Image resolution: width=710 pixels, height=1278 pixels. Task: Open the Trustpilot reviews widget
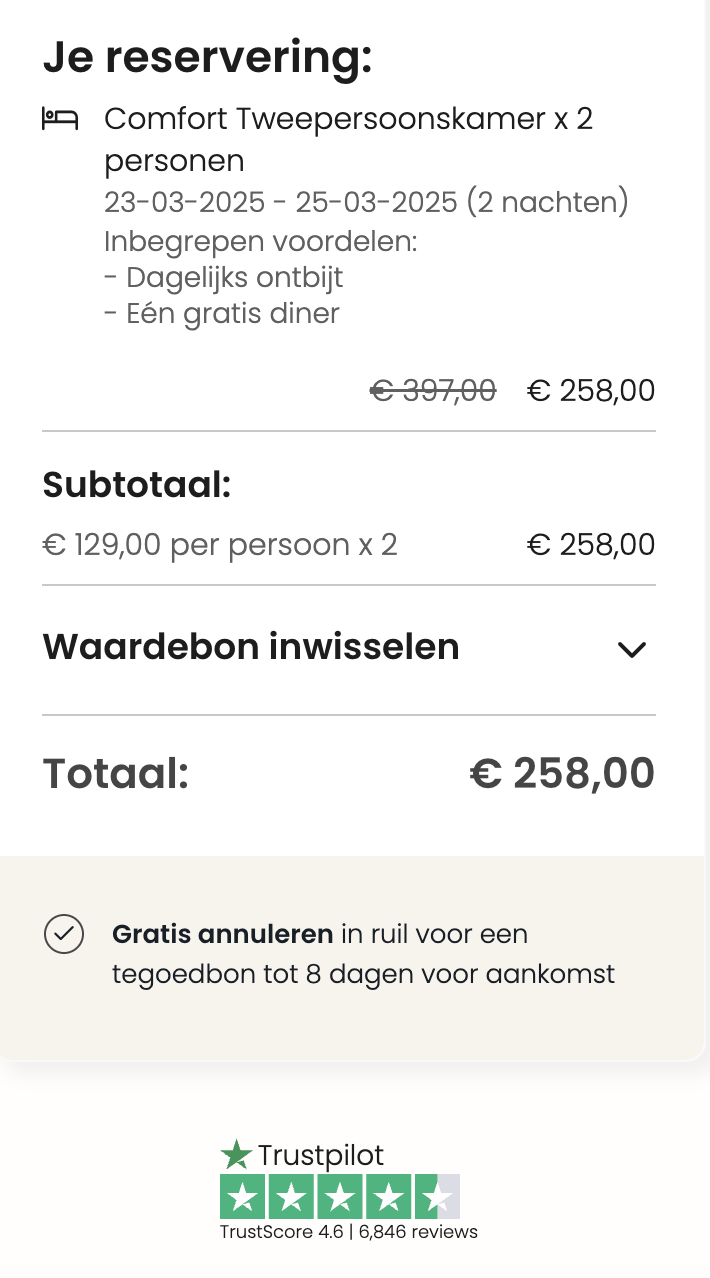pyautogui.click(x=348, y=1190)
